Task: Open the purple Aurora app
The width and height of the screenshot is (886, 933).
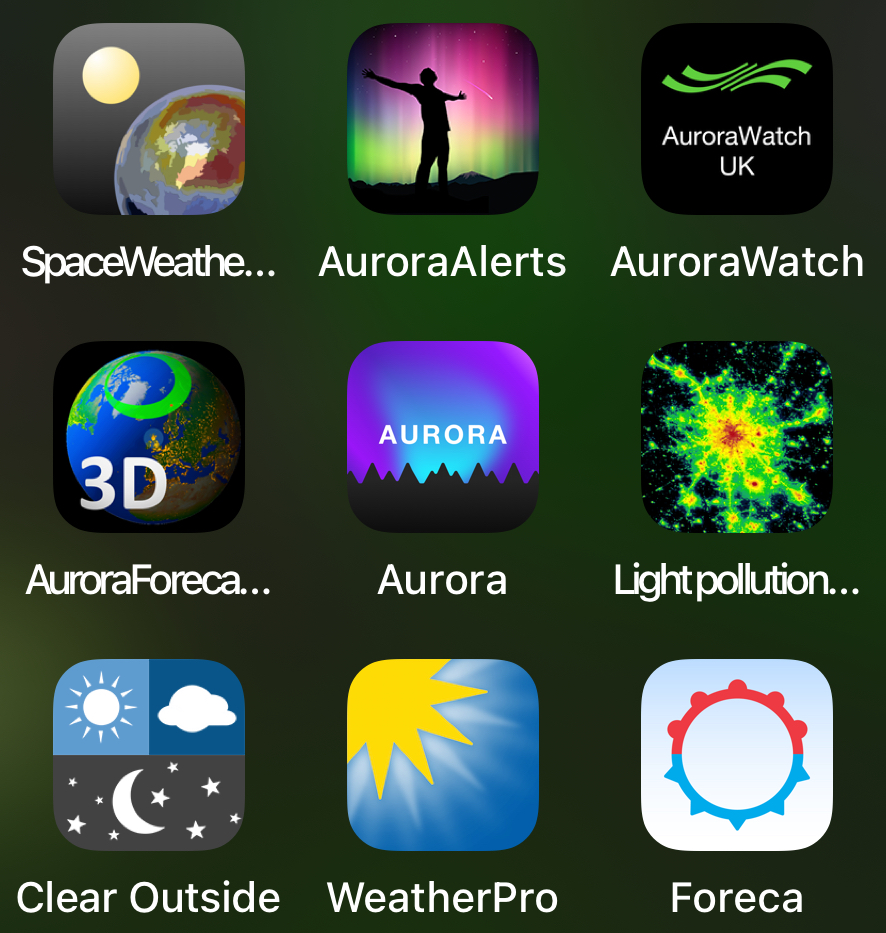Action: click(x=443, y=437)
